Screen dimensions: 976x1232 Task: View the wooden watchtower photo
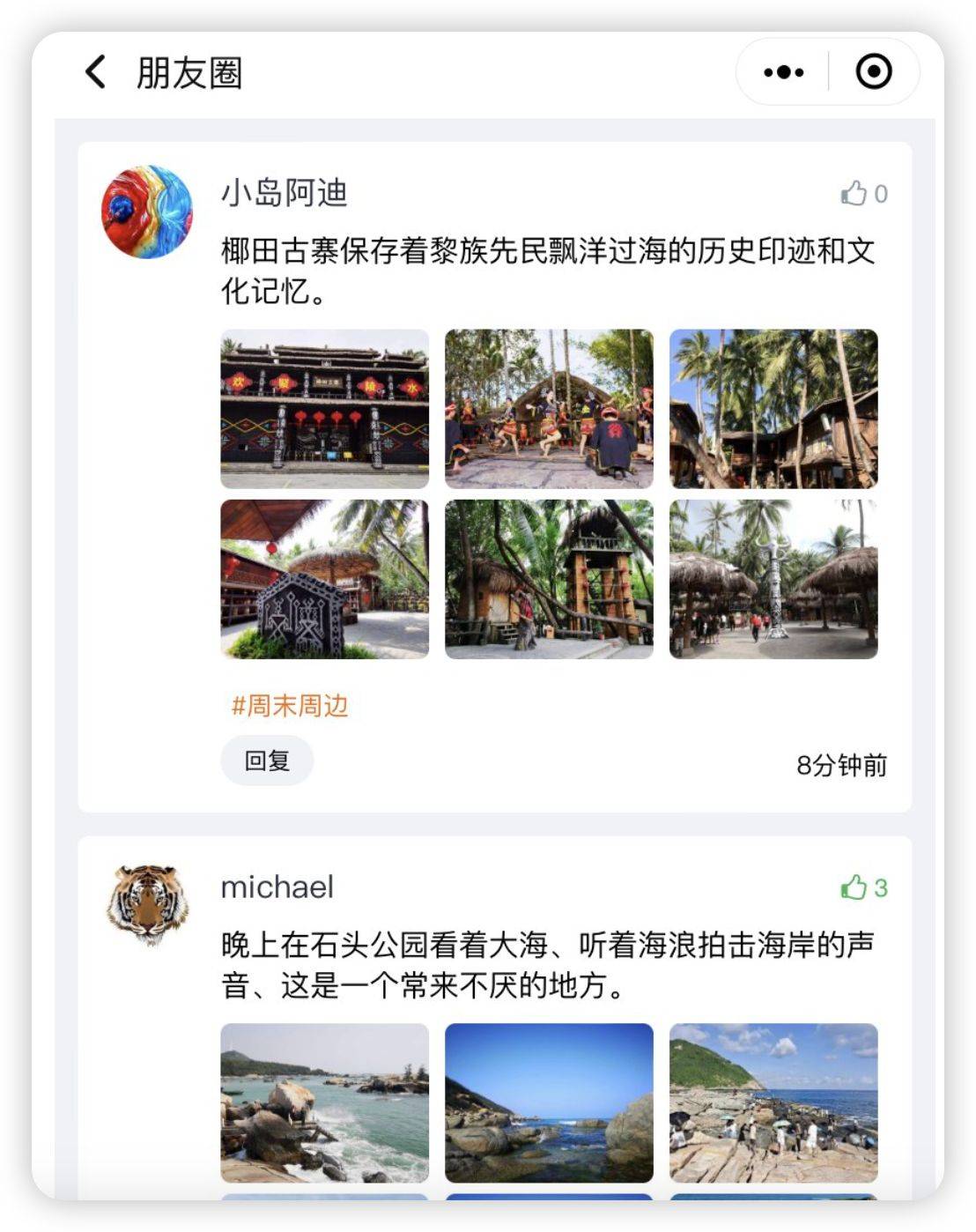click(x=549, y=579)
